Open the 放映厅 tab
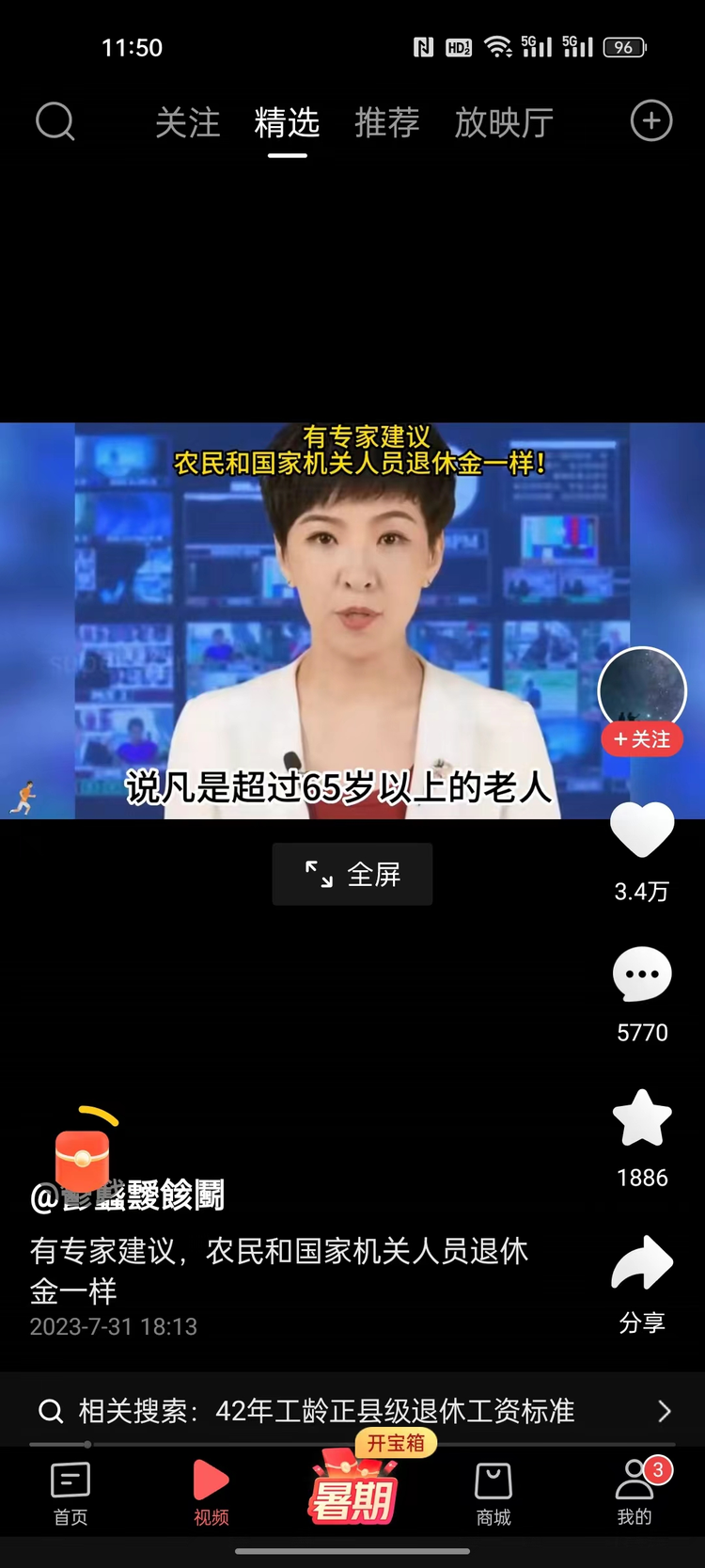 [x=504, y=122]
